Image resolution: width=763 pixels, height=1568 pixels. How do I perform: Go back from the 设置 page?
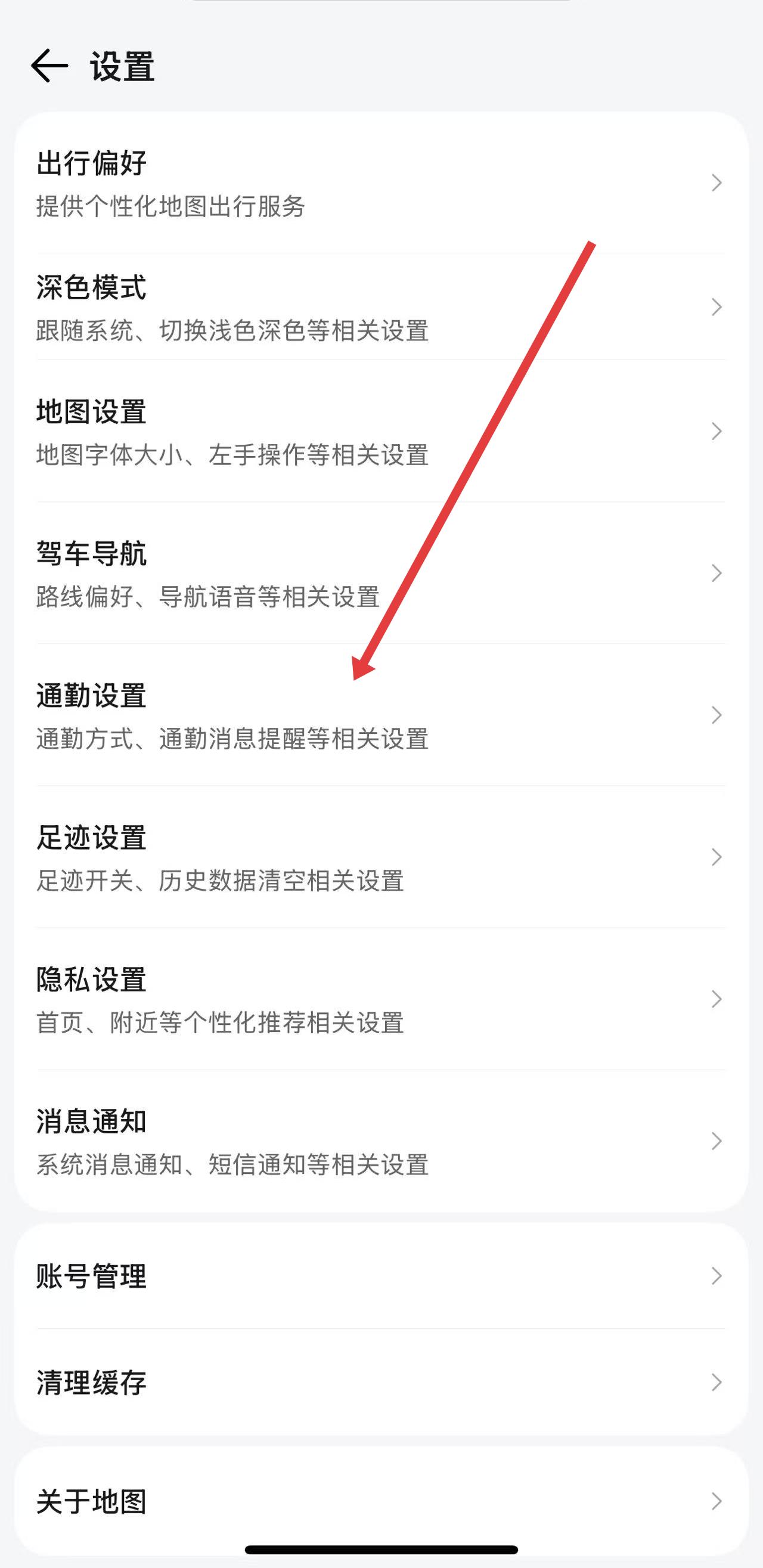(x=49, y=66)
